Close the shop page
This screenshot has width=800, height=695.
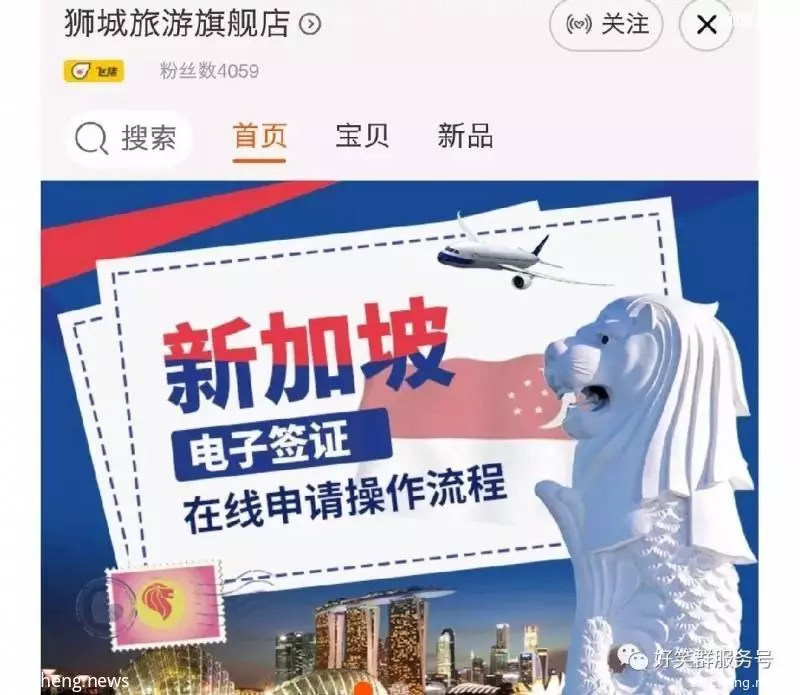tap(706, 24)
